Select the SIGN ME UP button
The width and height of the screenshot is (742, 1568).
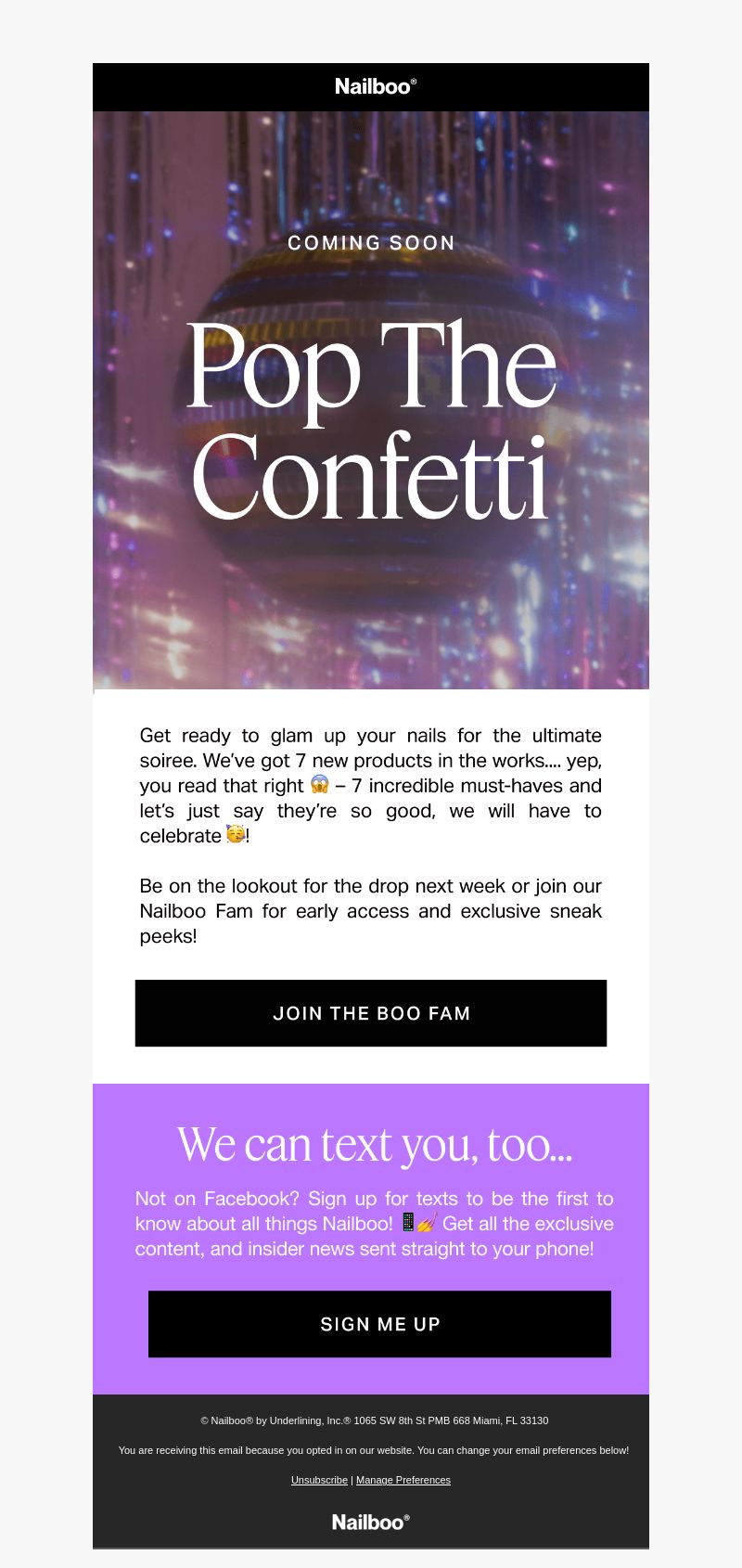pyautogui.click(x=379, y=1324)
